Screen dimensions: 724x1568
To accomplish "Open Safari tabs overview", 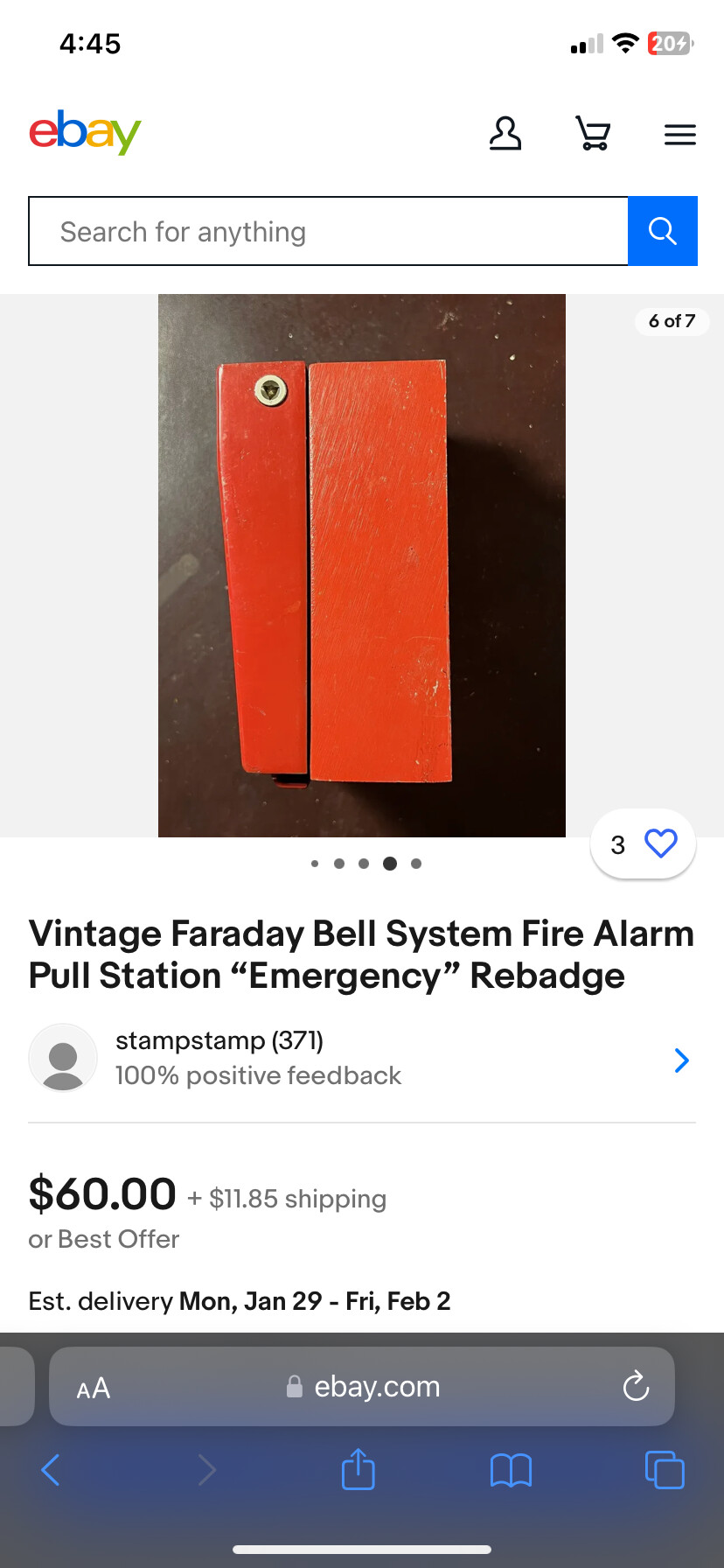I will pos(665,1470).
